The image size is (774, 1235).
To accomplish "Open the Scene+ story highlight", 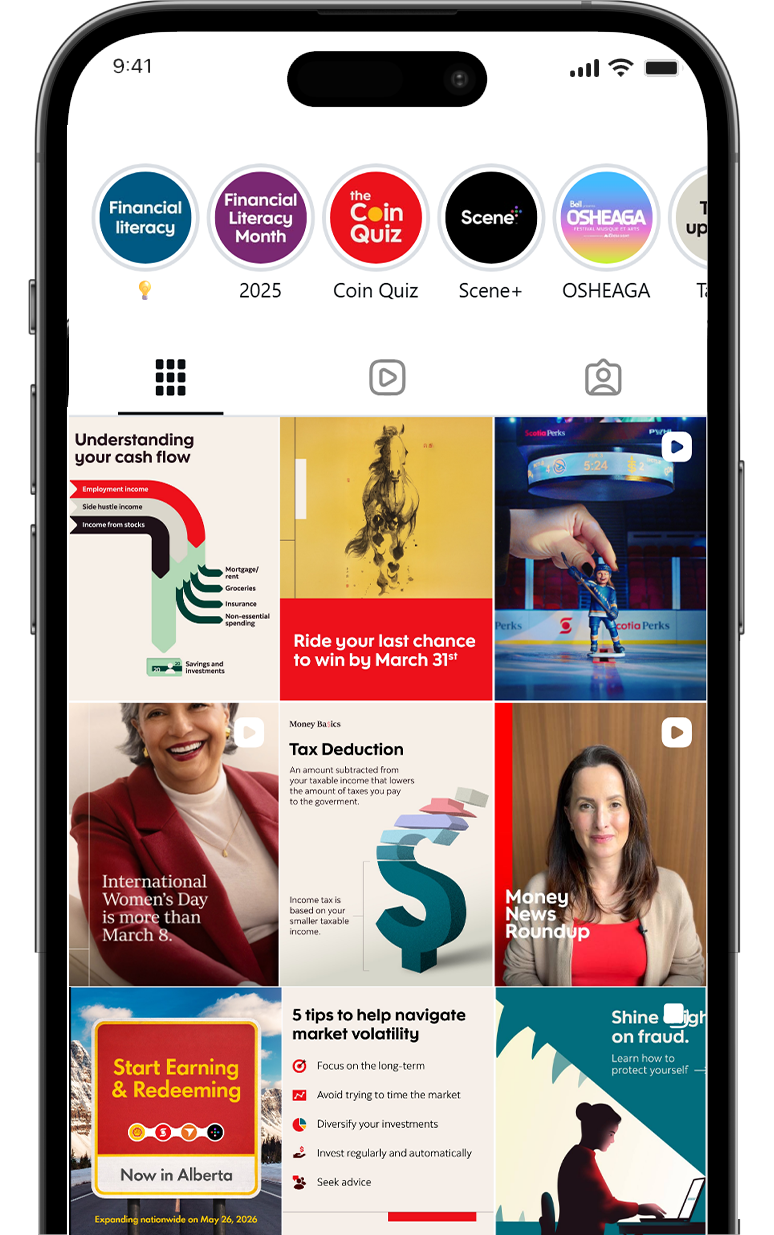I will coord(491,218).
